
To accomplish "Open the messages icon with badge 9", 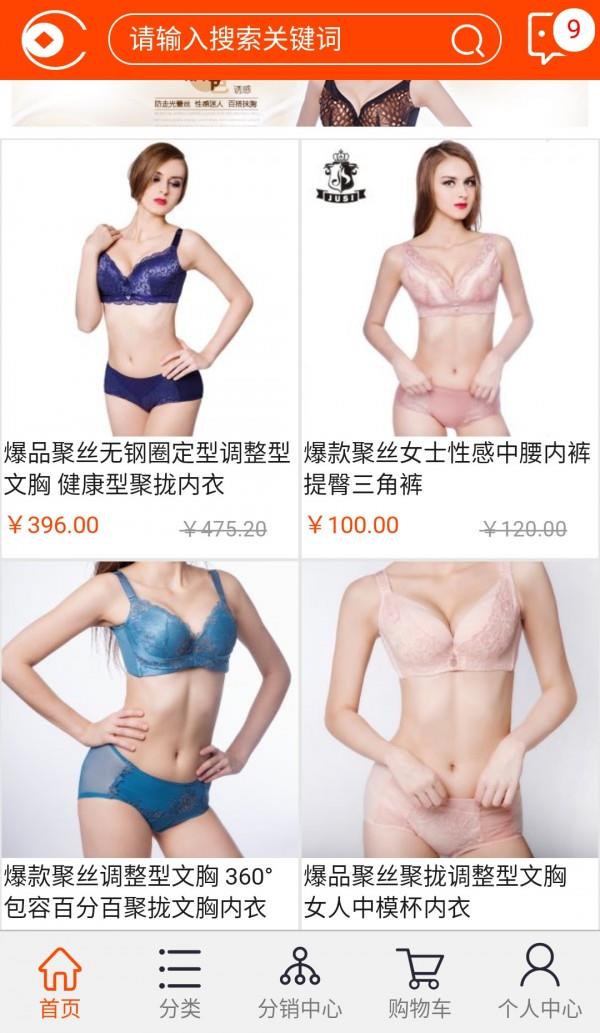I will (553, 39).
